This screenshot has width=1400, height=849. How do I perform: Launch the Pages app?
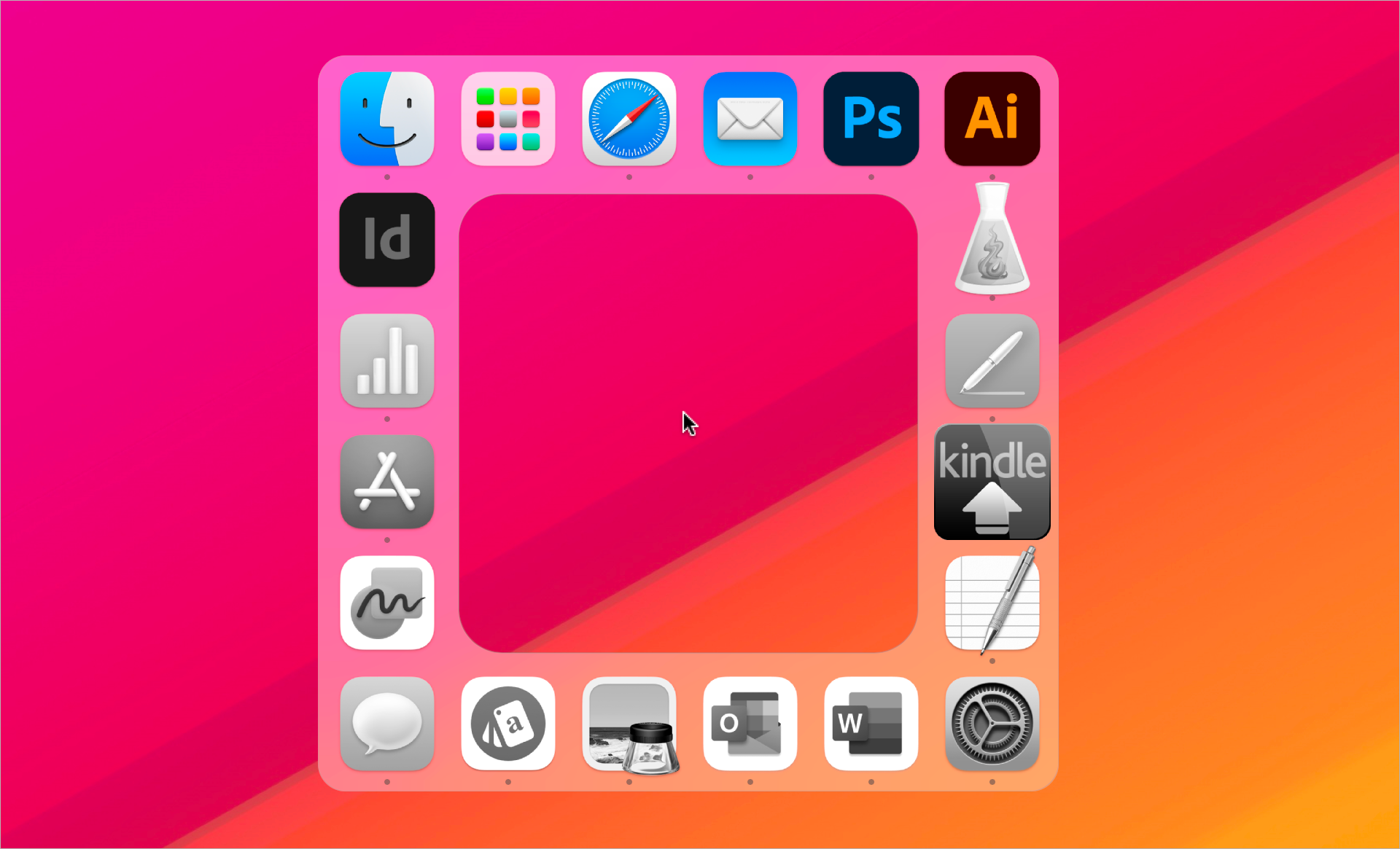[x=992, y=361]
